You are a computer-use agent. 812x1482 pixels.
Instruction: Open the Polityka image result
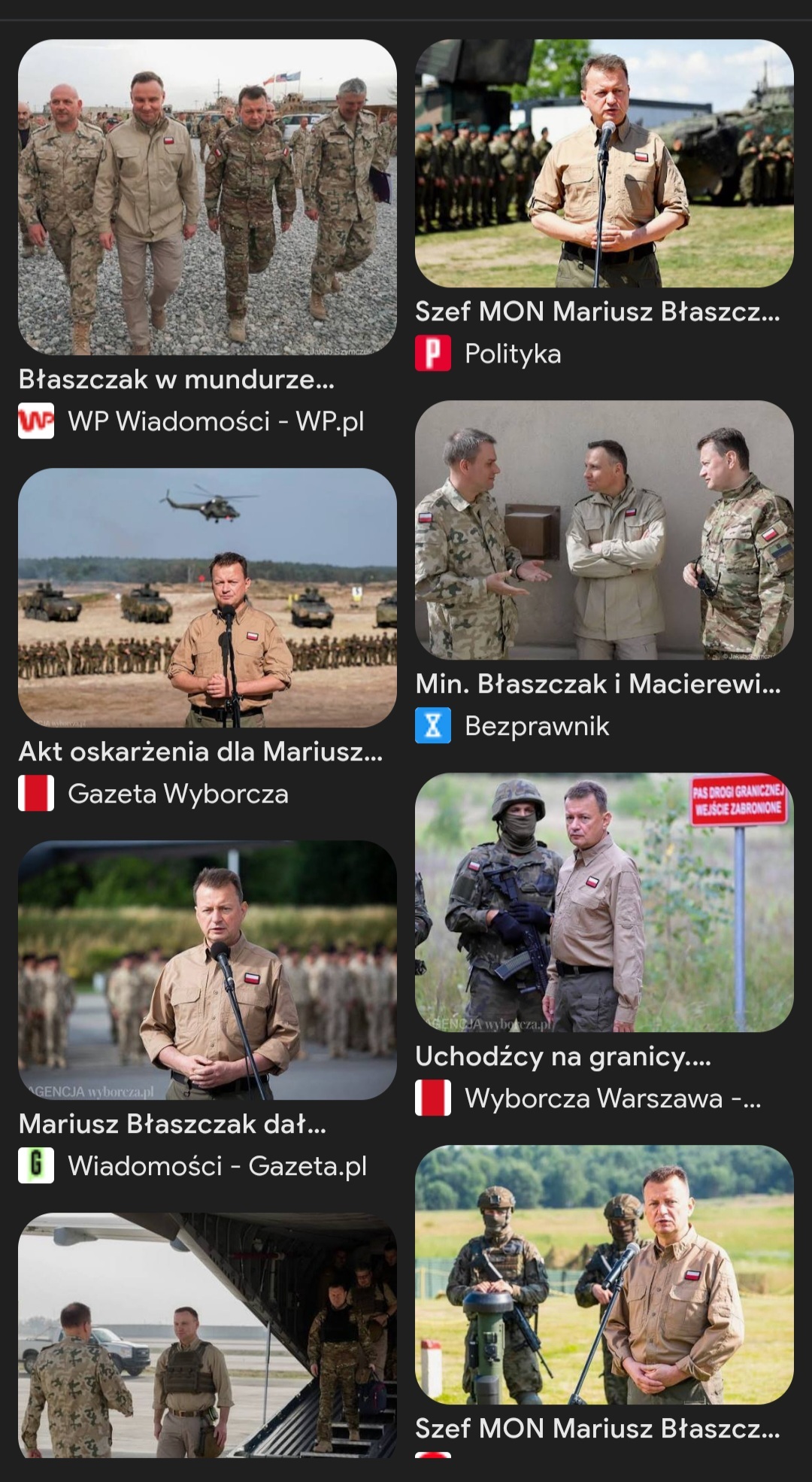coord(604,163)
